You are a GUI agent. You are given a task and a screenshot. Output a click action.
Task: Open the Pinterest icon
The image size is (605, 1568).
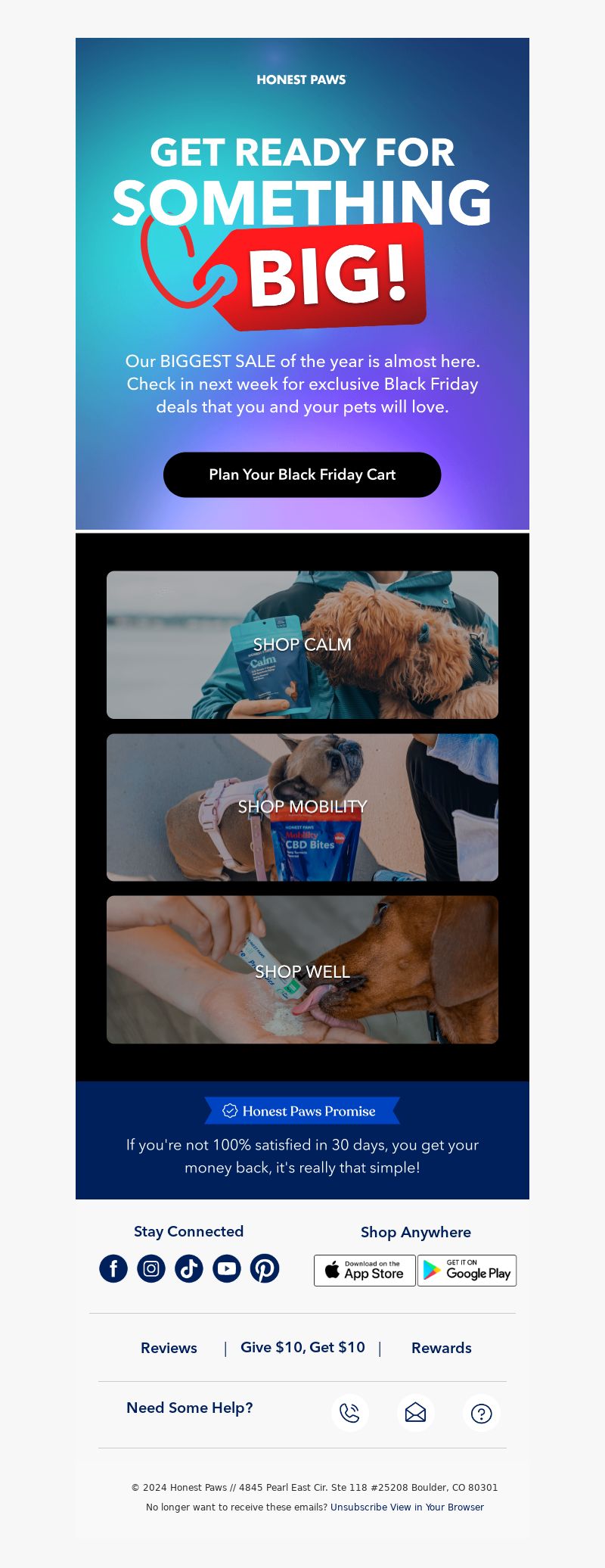coord(265,1268)
